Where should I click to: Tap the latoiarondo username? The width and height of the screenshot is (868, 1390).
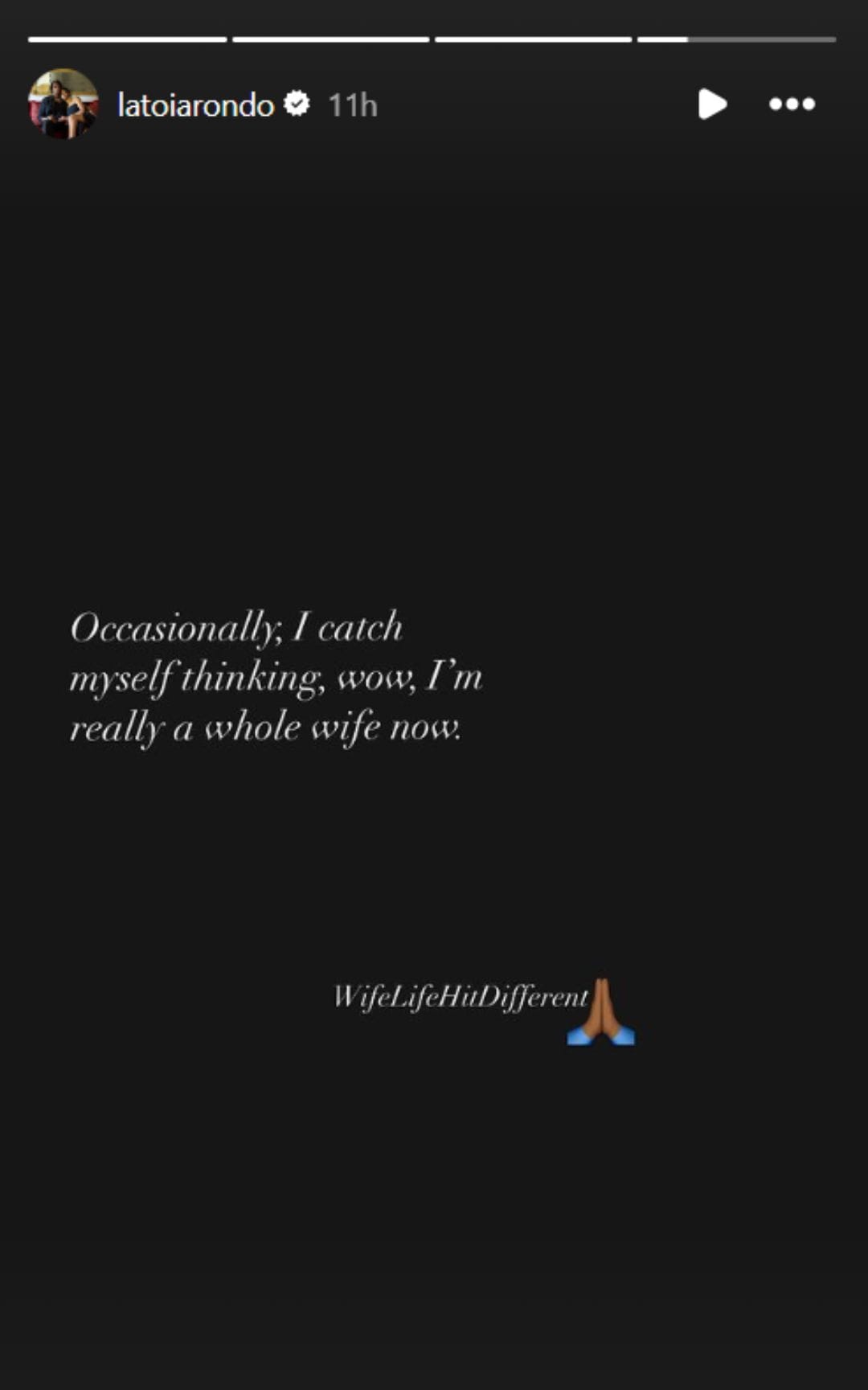click(x=195, y=105)
